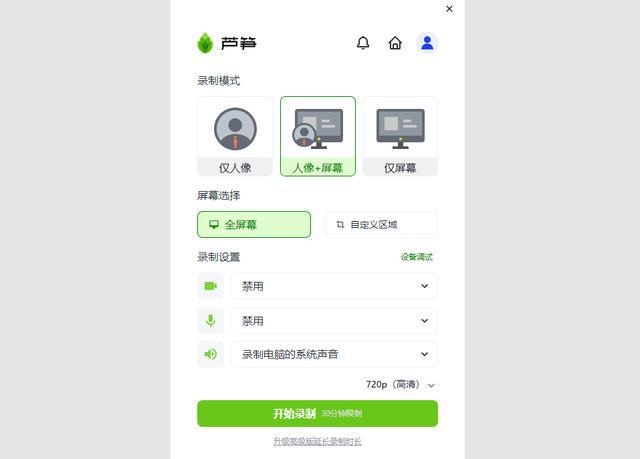Select 人像+屏幕 recording mode
640x459 pixels.
318,136
